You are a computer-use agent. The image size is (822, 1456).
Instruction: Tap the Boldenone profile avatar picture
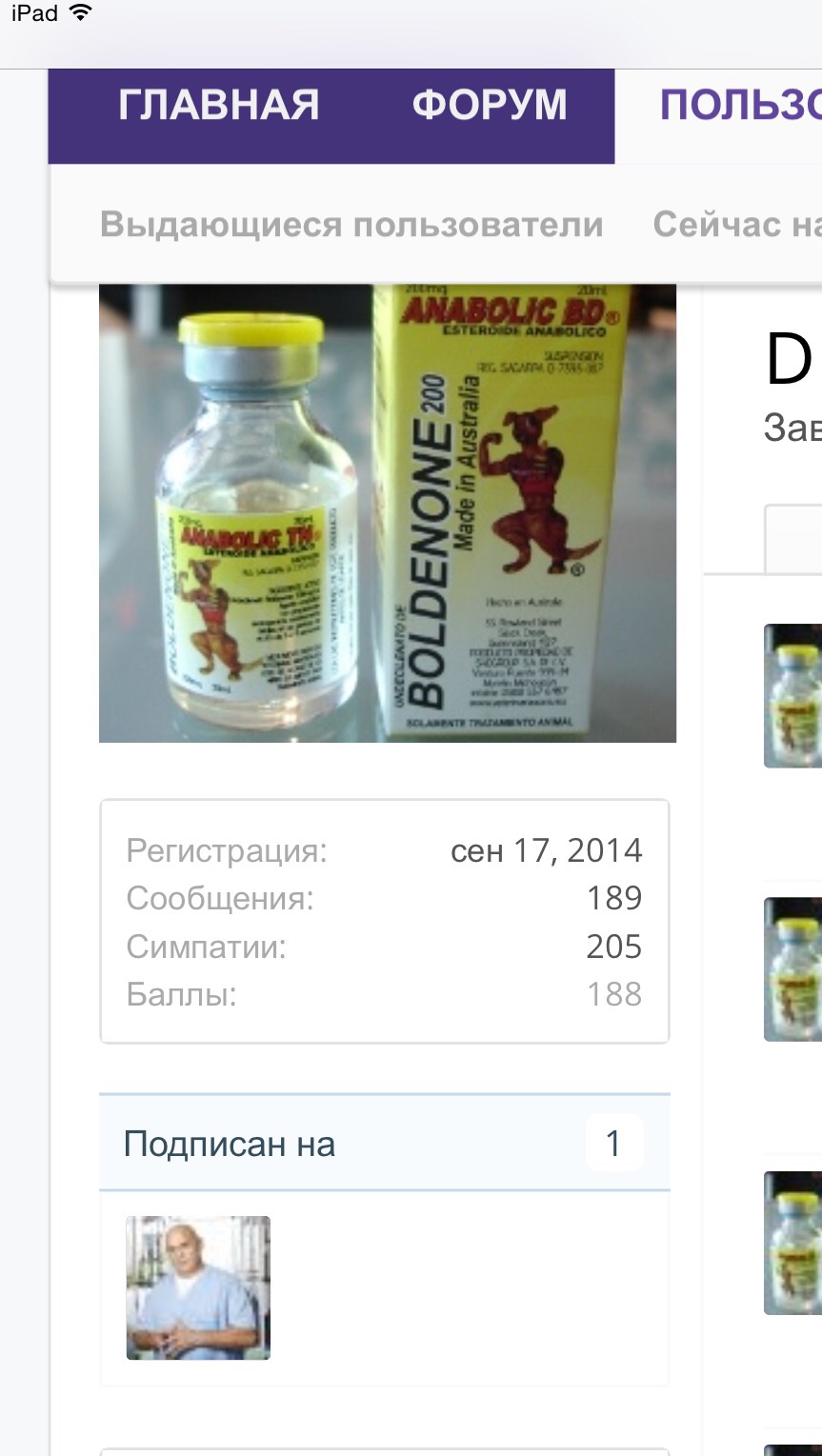click(x=387, y=513)
